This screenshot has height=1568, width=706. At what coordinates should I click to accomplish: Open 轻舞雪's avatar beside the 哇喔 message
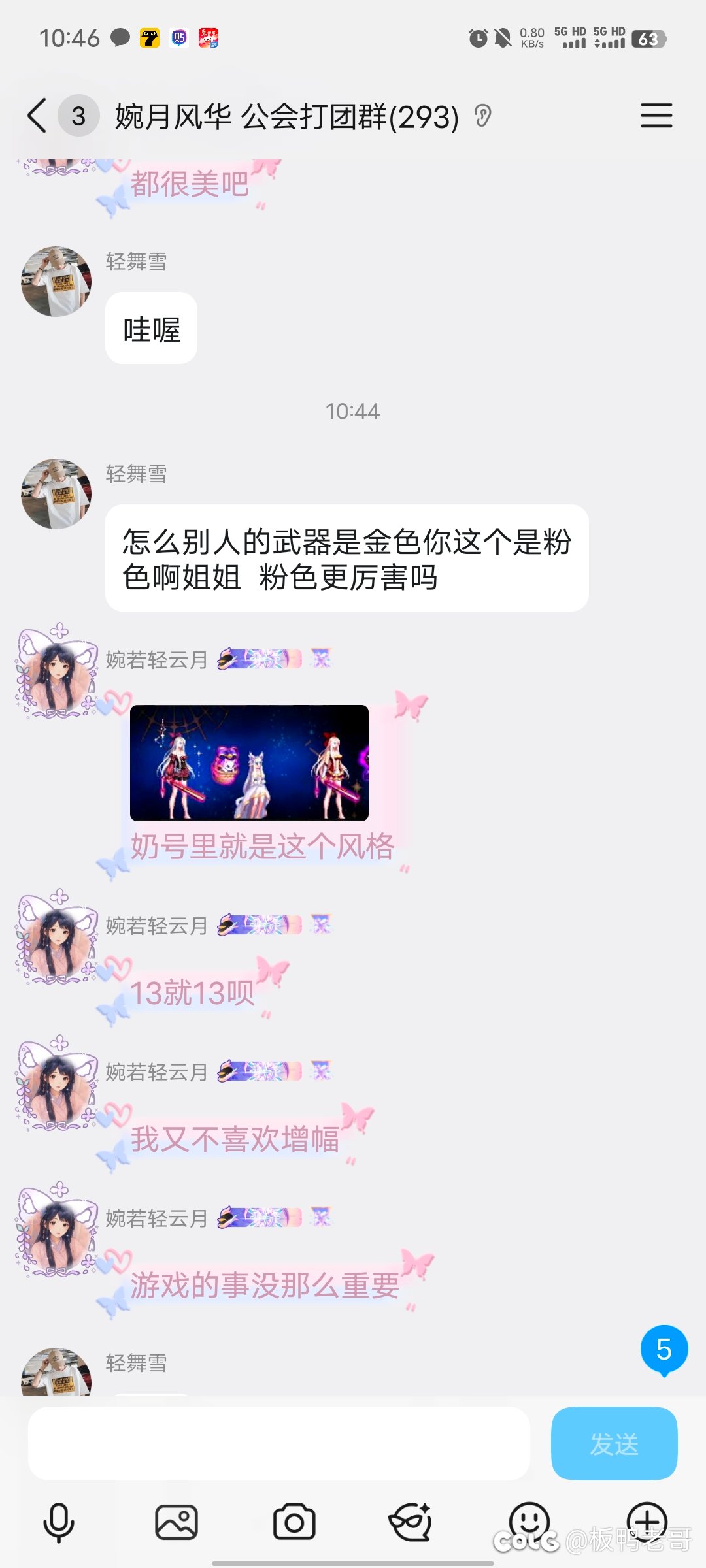click(56, 282)
